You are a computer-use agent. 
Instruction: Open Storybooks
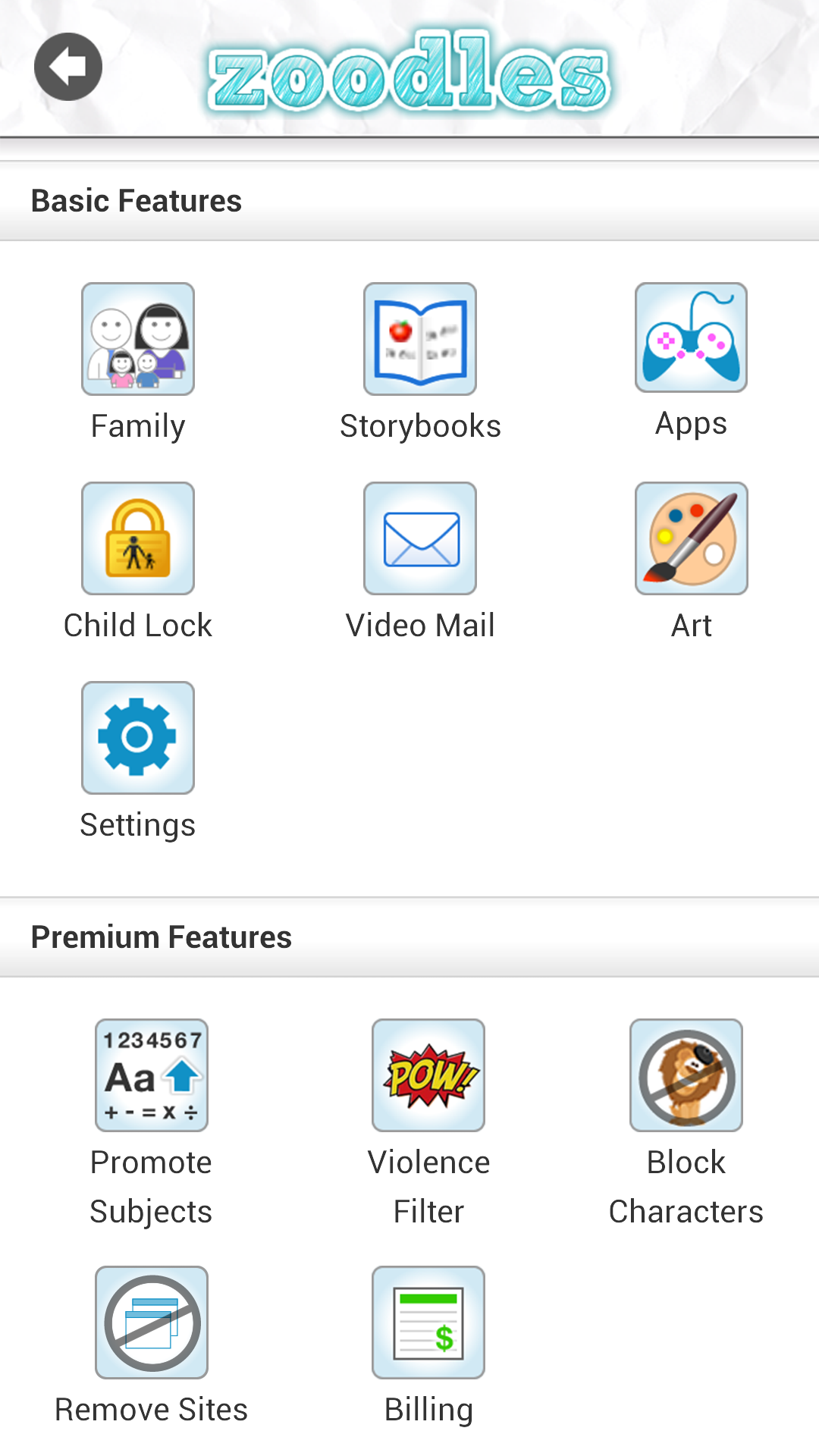pos(420,339)
